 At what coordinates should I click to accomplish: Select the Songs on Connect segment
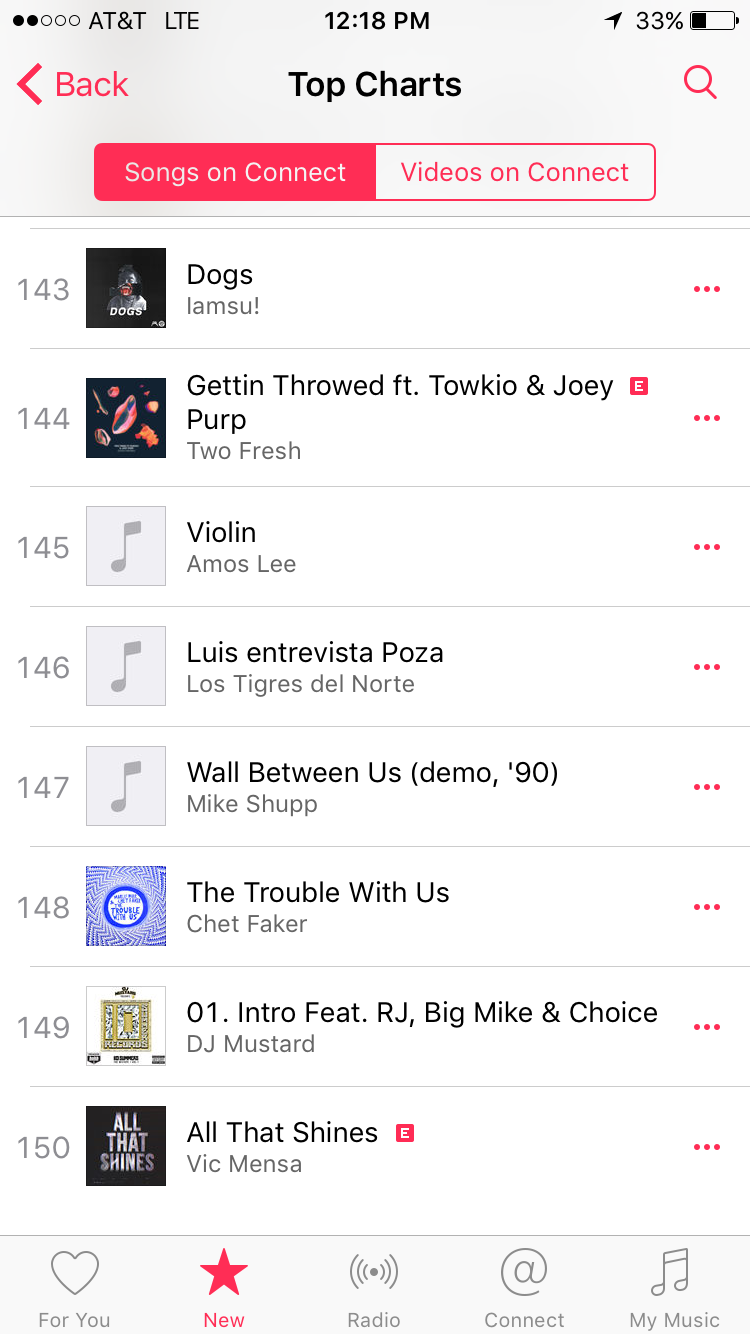[235, 172]
